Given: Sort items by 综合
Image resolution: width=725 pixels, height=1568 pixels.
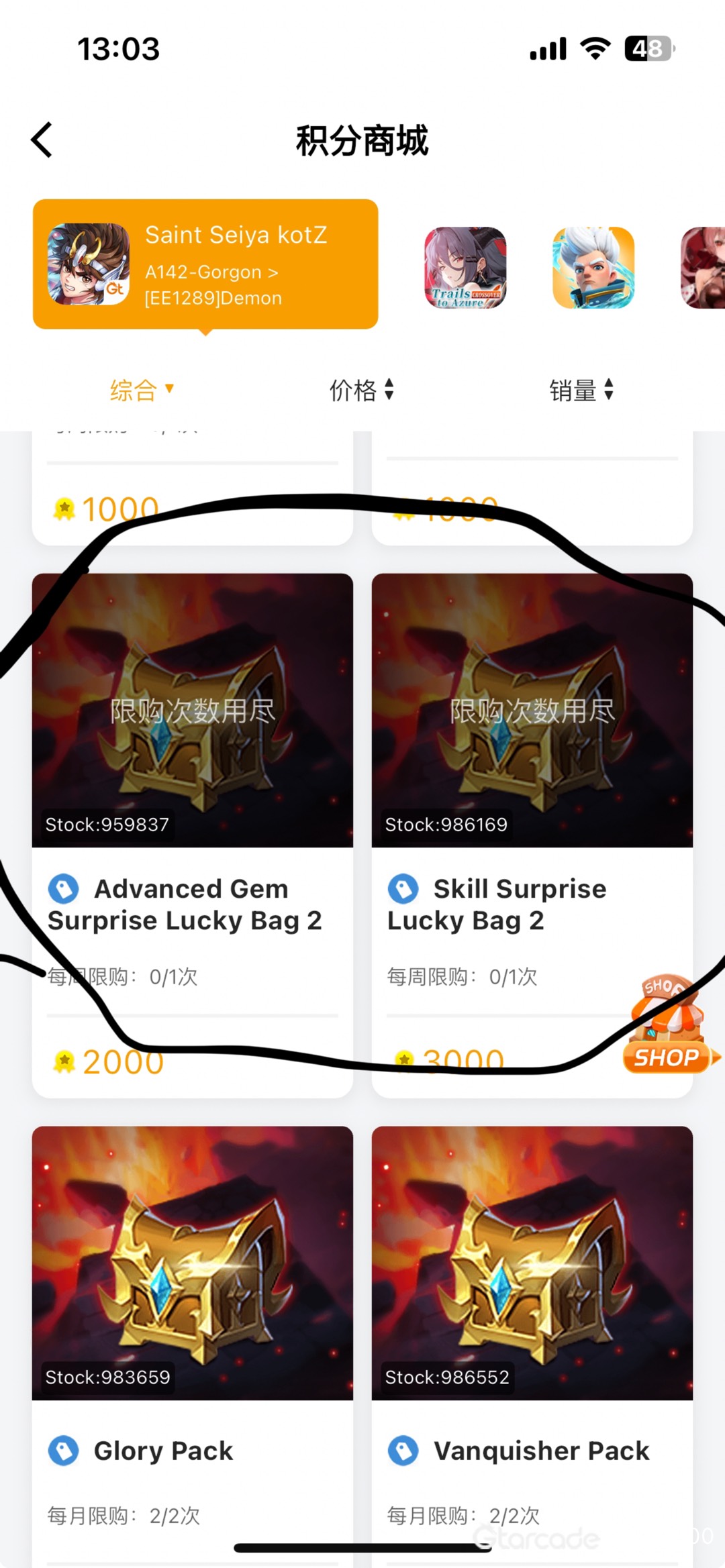Looking at the screenshot, I should [x=142, y=390].
